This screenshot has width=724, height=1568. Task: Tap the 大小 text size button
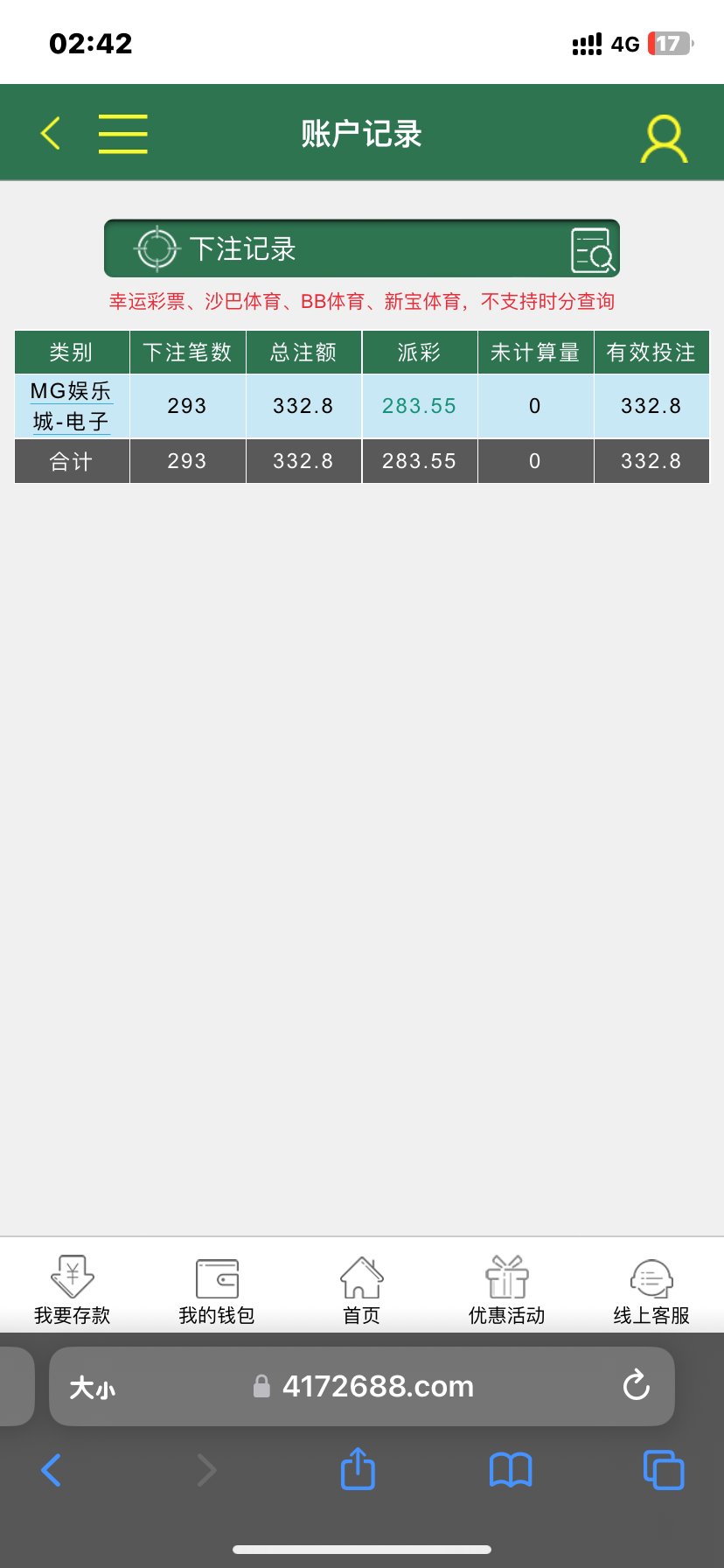coord(92,1388)
